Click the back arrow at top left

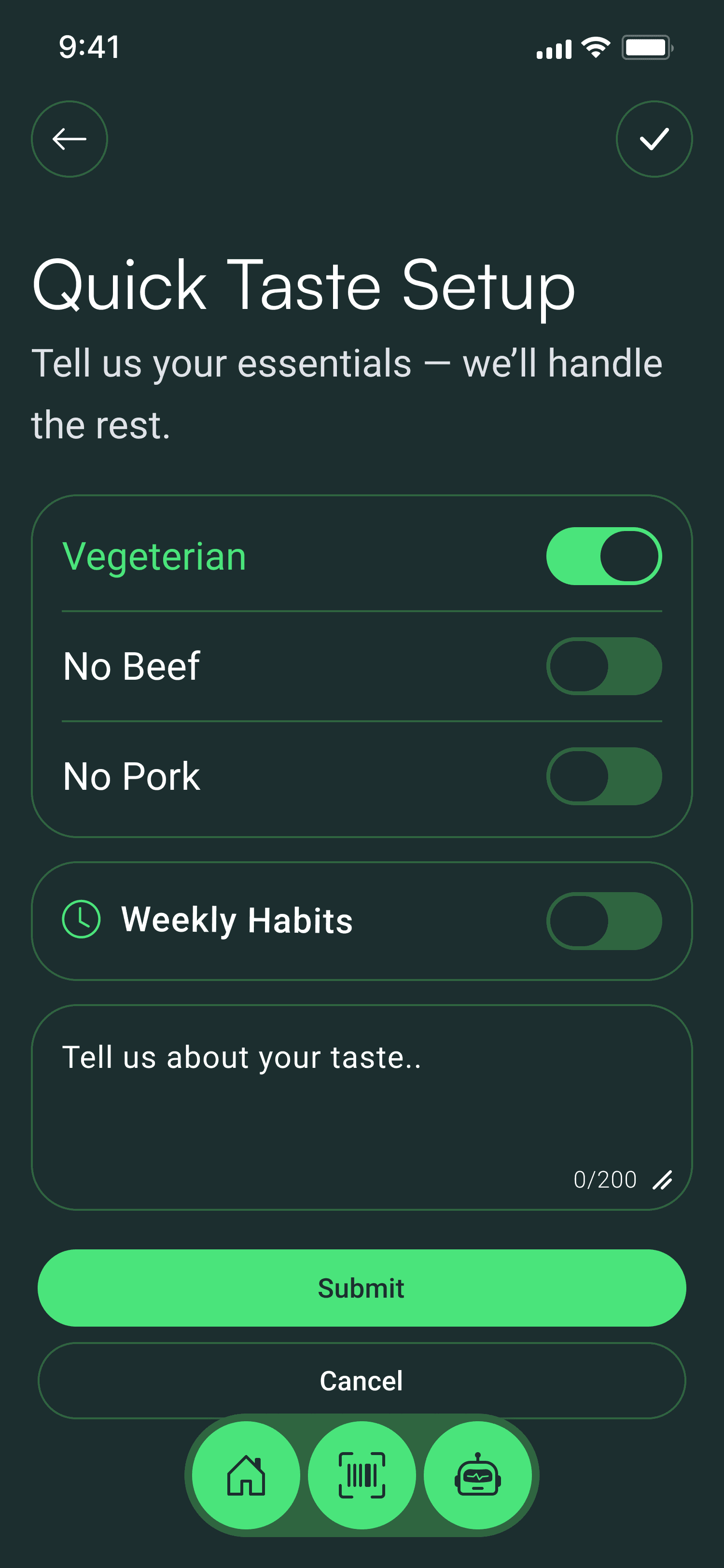[x=69, y=138]
